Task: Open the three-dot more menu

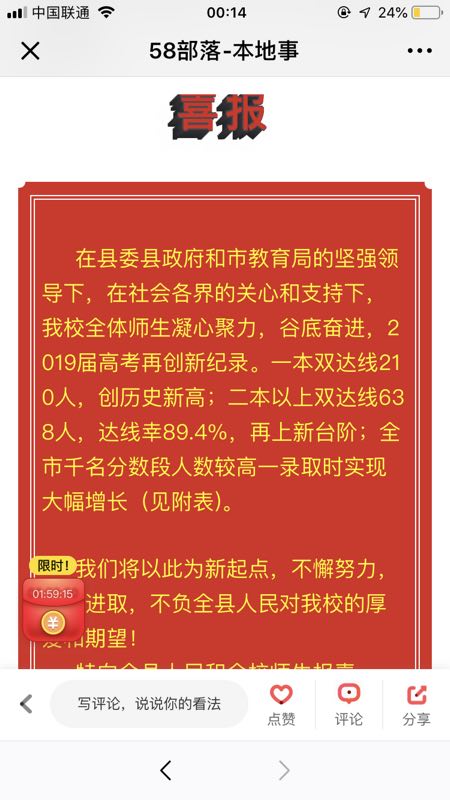Action: tap(419, 51)
